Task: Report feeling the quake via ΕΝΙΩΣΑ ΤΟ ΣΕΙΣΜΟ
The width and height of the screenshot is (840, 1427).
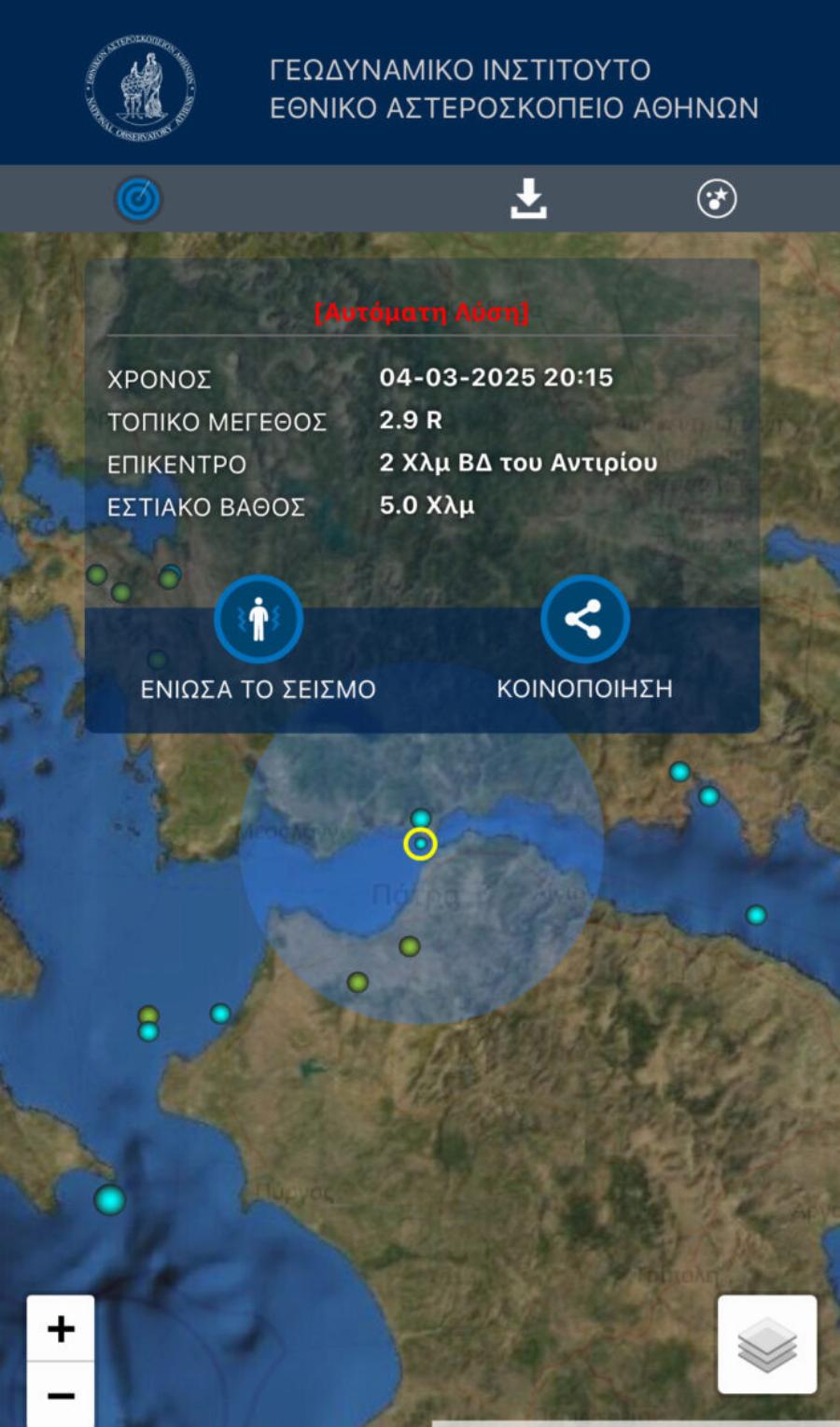Action: click(x=259, y=689)
